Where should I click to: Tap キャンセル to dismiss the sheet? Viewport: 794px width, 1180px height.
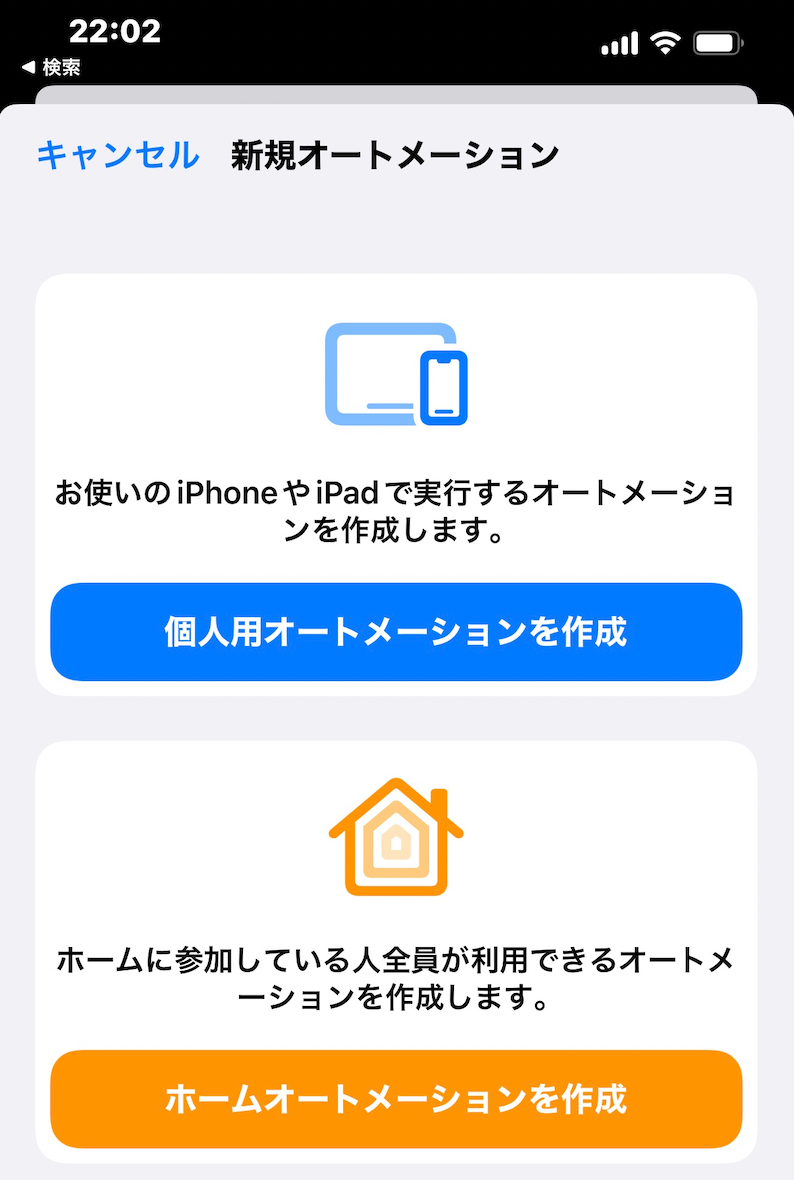click(x=117, y=155)
